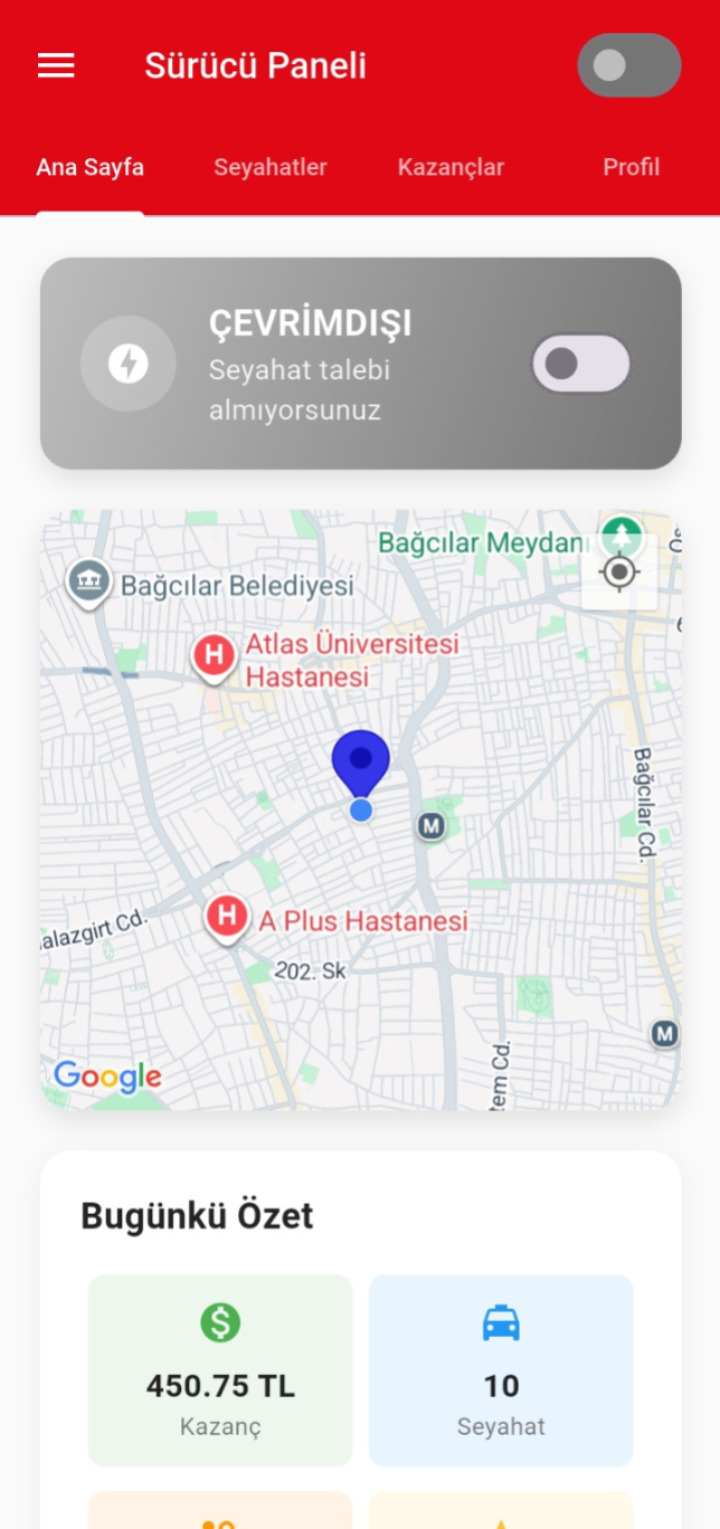Image resolution: width=720 pixels, height=1529 pixels.
Task: Open the Kazançlar tab
Action: [x=450, y=167]
